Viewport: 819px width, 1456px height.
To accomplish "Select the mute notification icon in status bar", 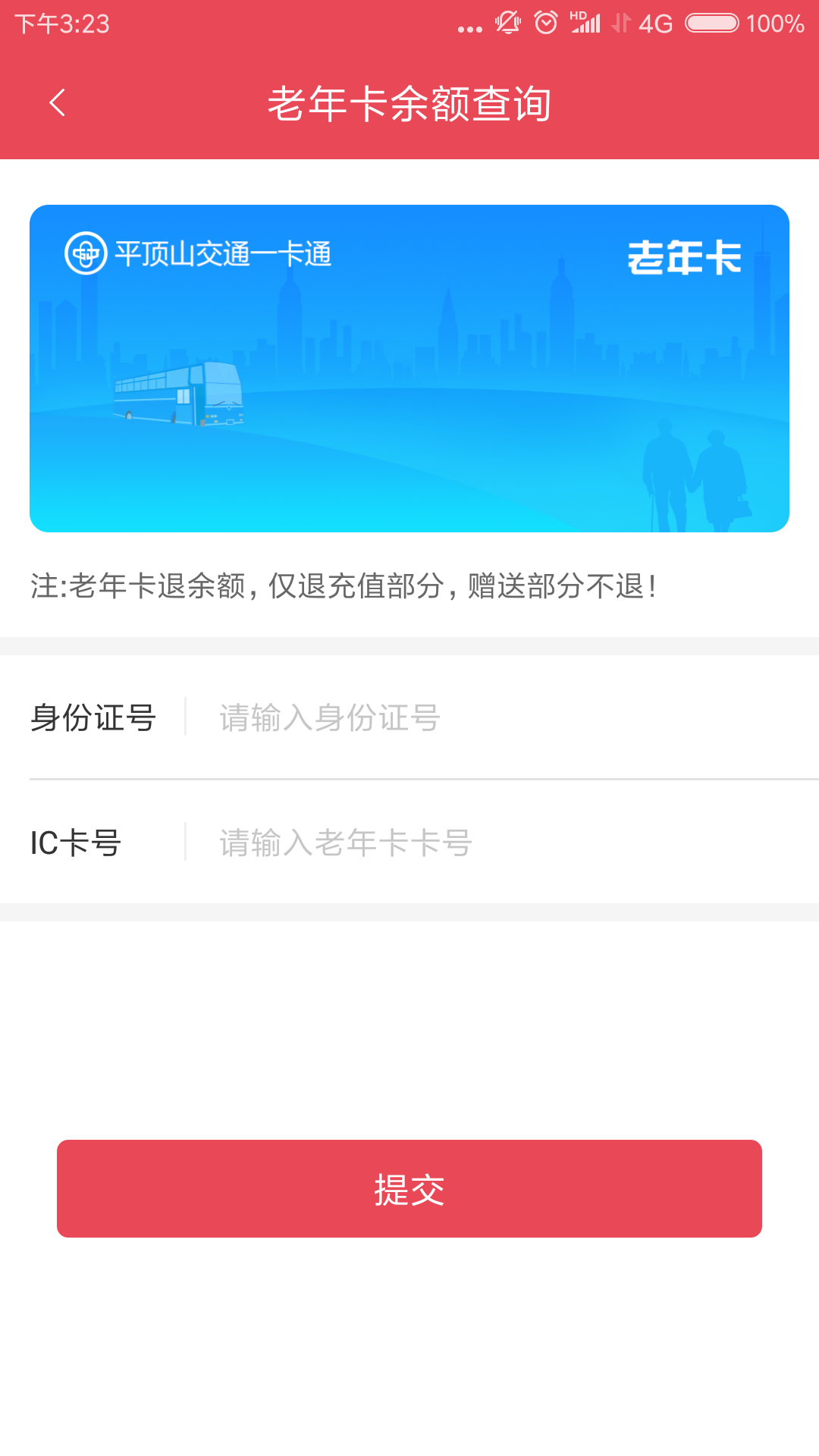I will (x=507, y=23).
